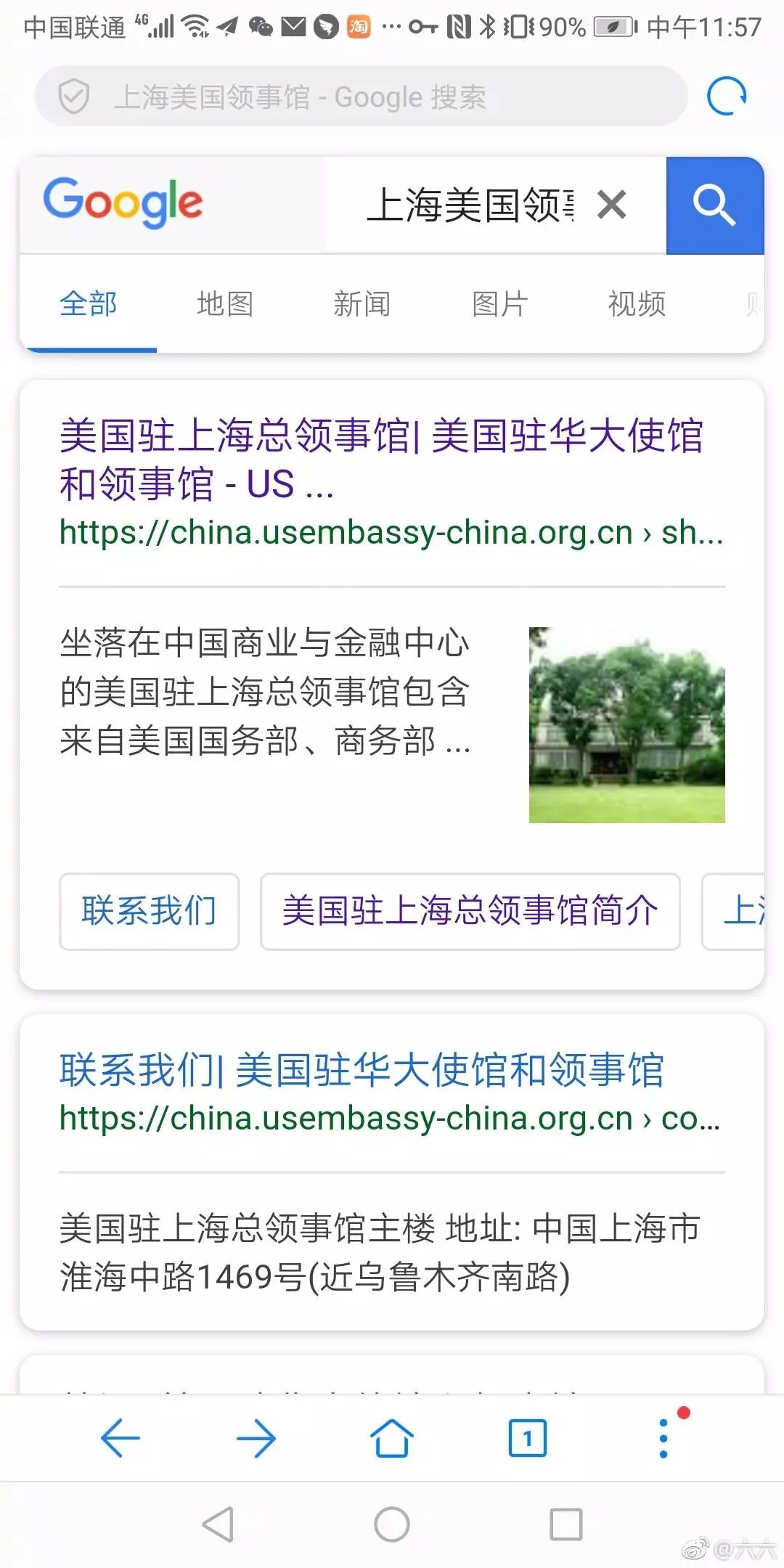
Task: Select the 全部 tab
Action: click(88, 304)
